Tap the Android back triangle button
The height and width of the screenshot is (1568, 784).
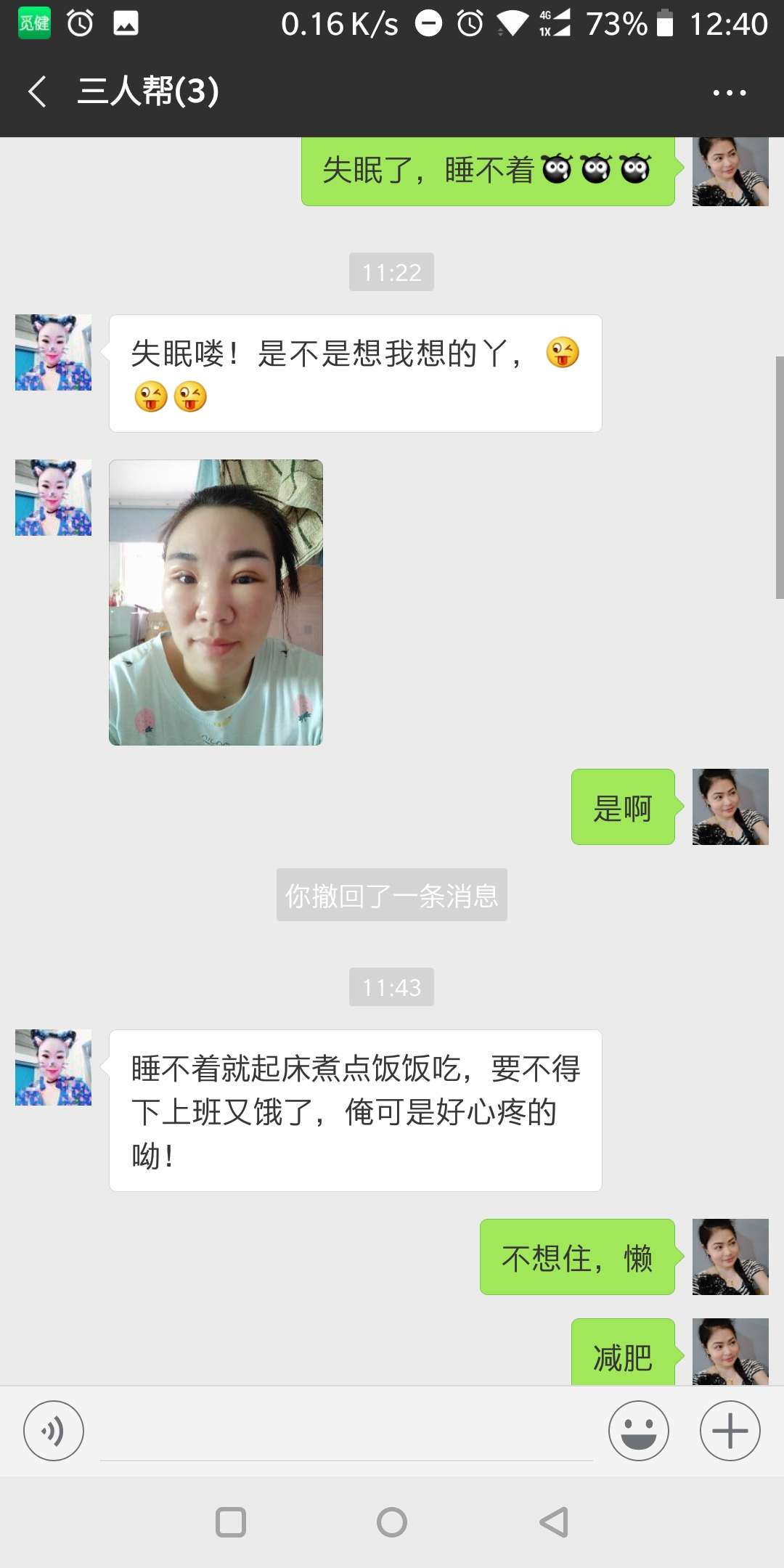pyautogui.click(x=553, y=1522)
